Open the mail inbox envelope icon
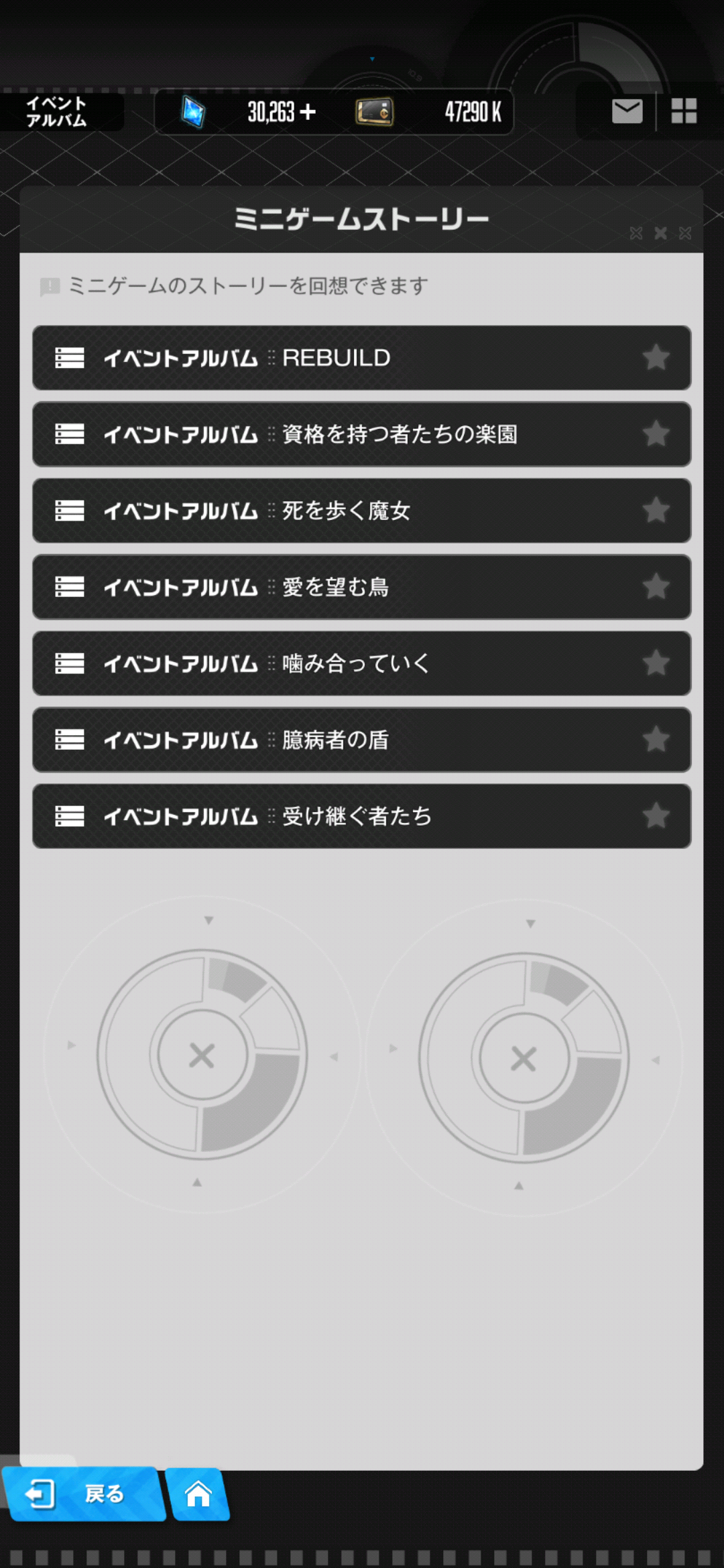Viewport: 724px width, 1568px height. tap(627, 111)
